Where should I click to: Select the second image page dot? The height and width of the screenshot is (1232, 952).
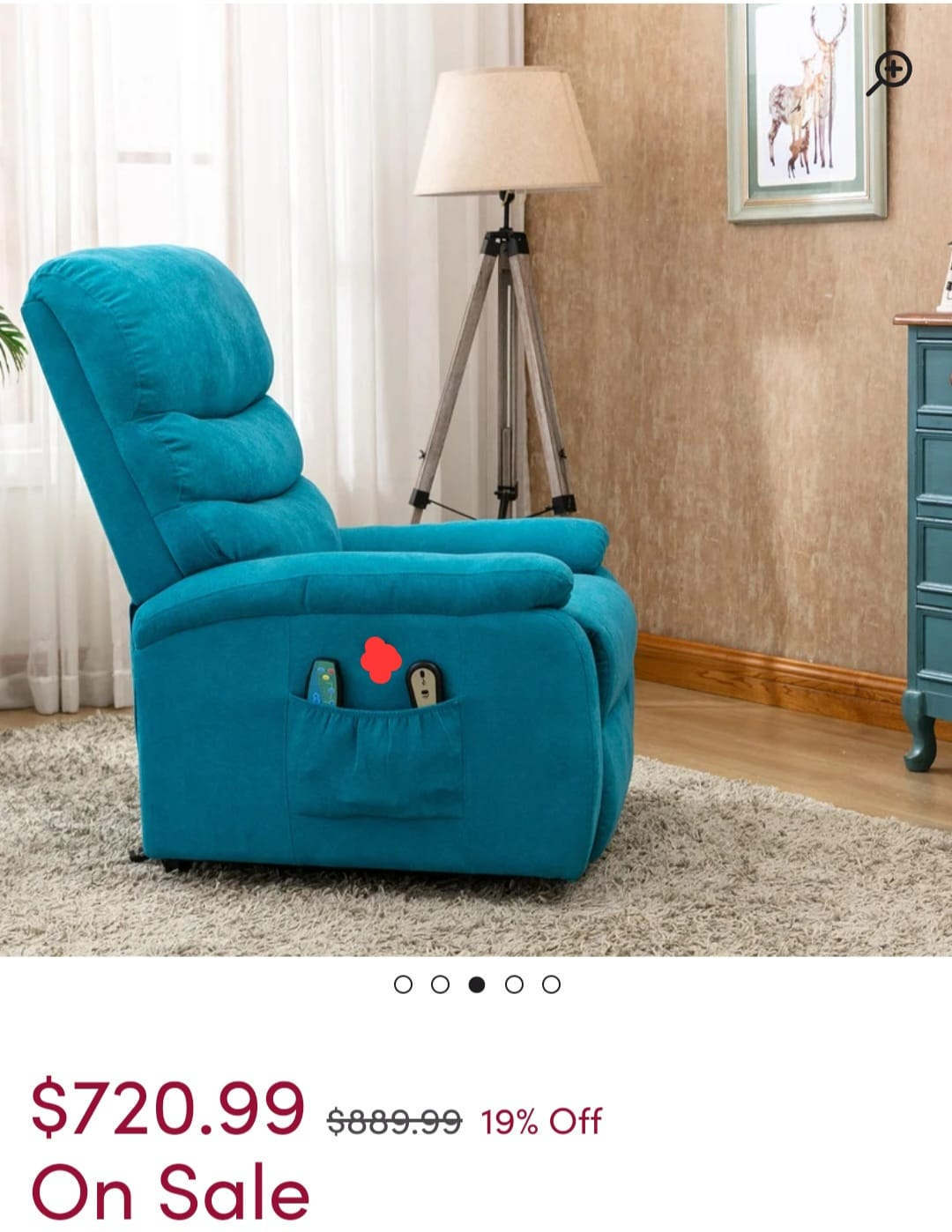(x=440, y=984)
